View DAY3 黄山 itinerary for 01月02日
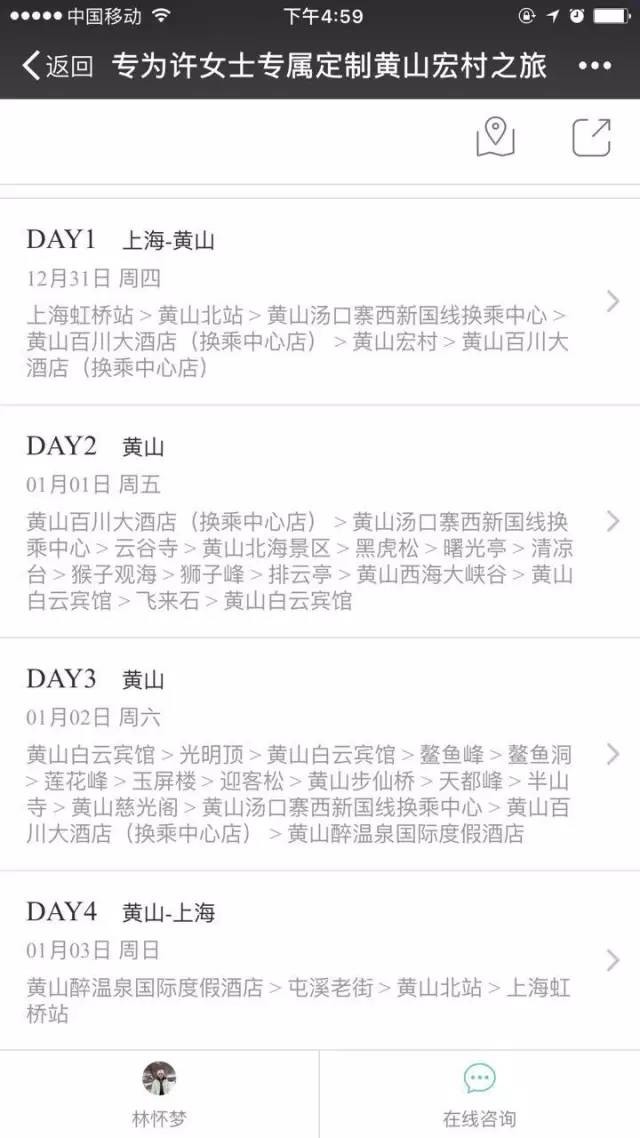Image resolution: width=640 pixels, height=1138 pixels. tap(320, 754)
